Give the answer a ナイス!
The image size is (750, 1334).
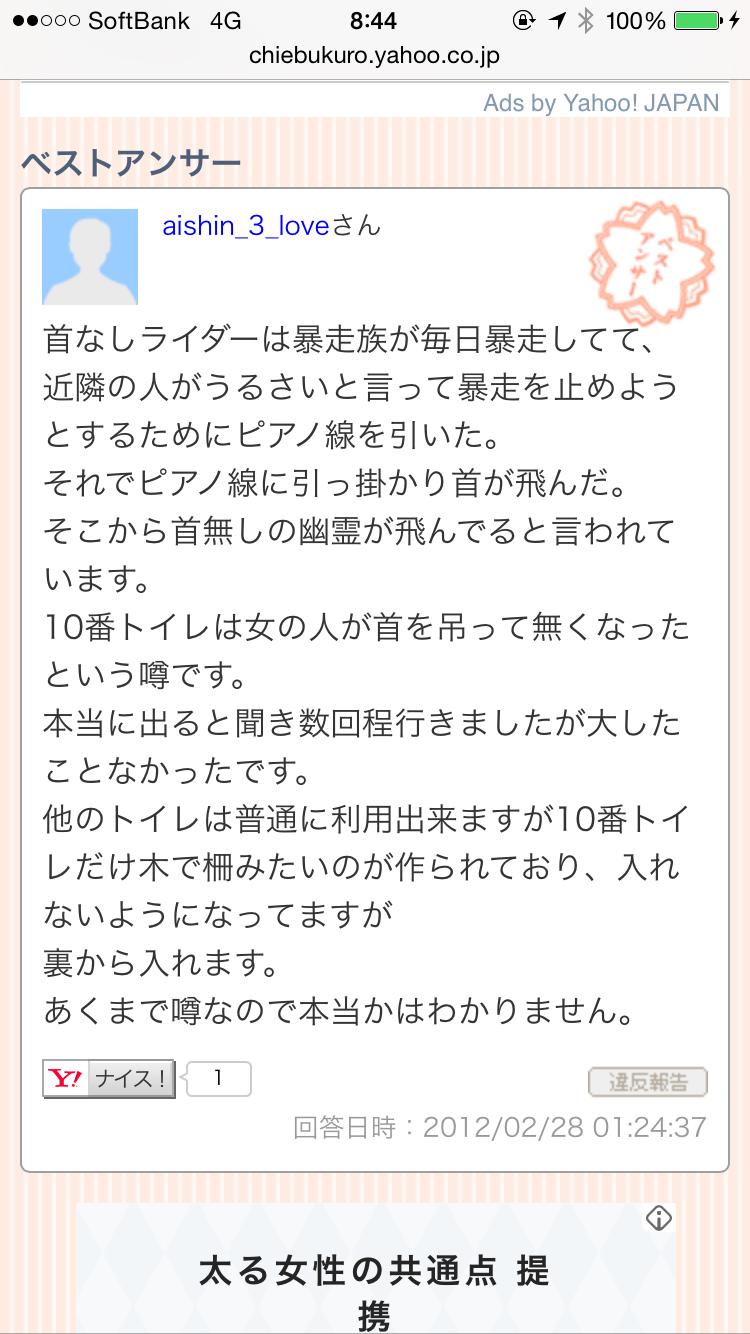pyautogui.click(x=109, y=1079)
